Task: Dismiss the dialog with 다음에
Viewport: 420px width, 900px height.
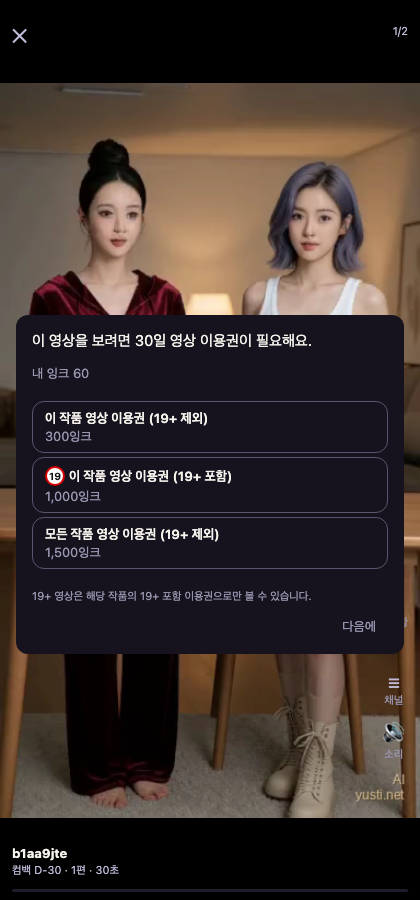Action: tap(359, 626)
